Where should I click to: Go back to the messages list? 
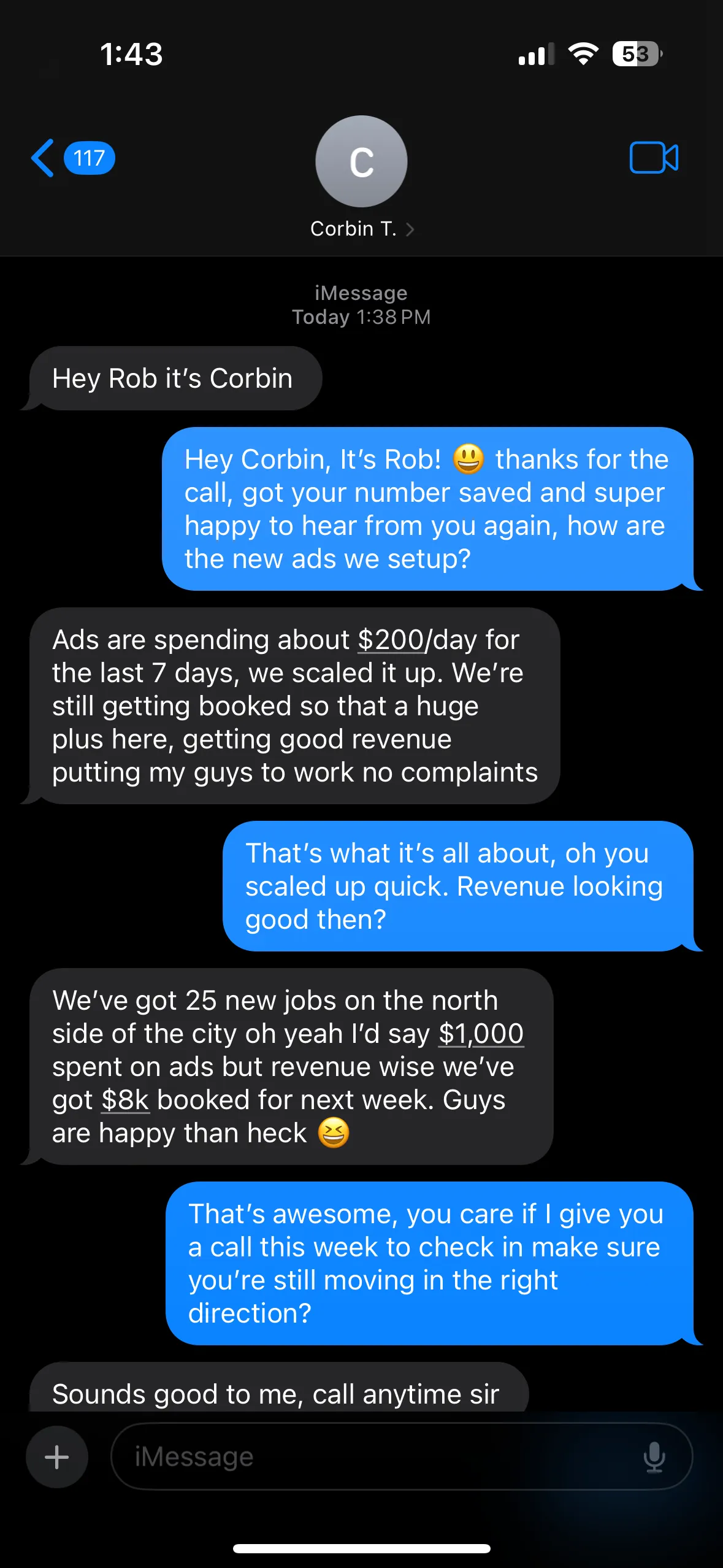72,158
